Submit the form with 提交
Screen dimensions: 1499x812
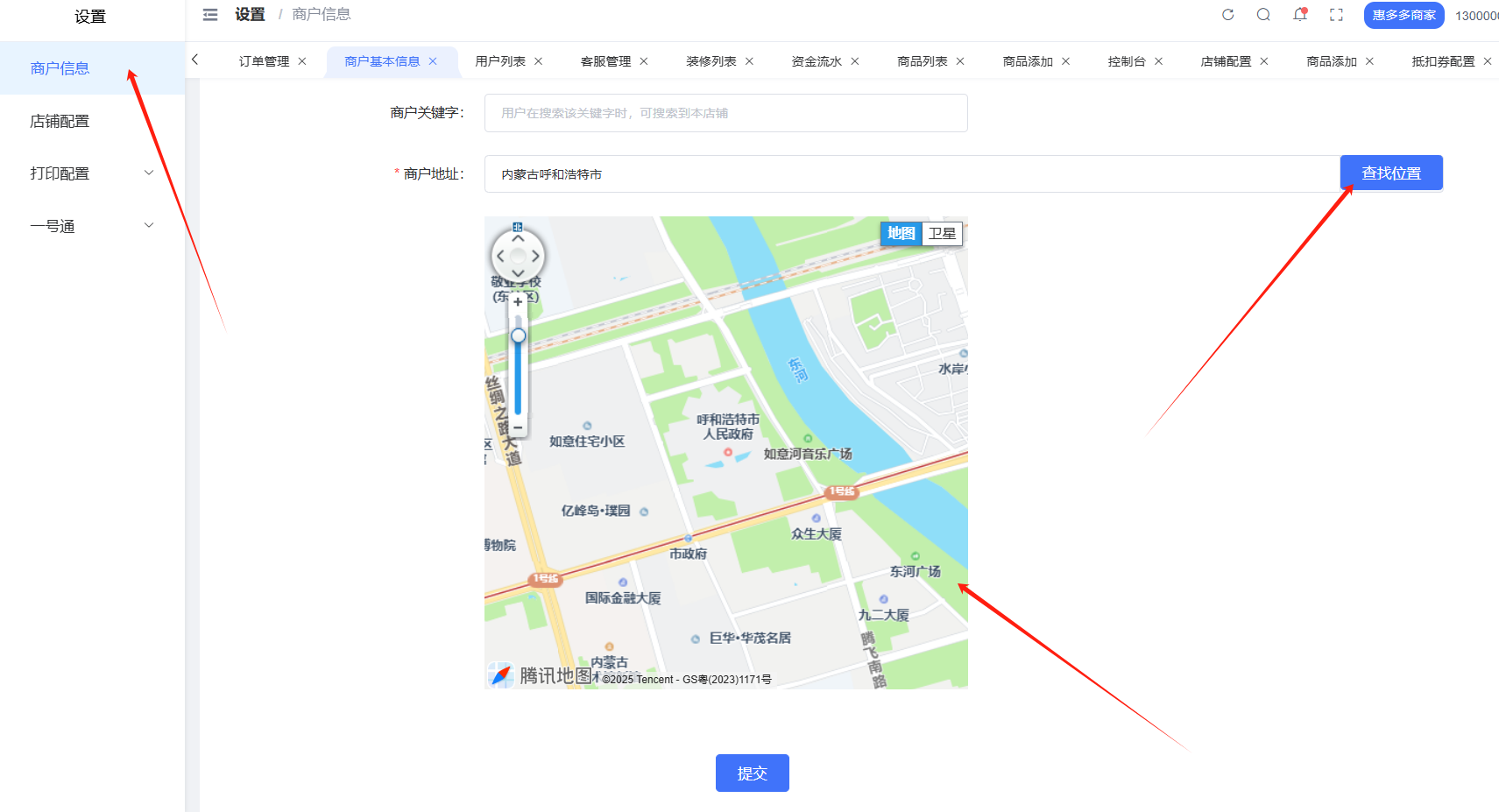752,773
